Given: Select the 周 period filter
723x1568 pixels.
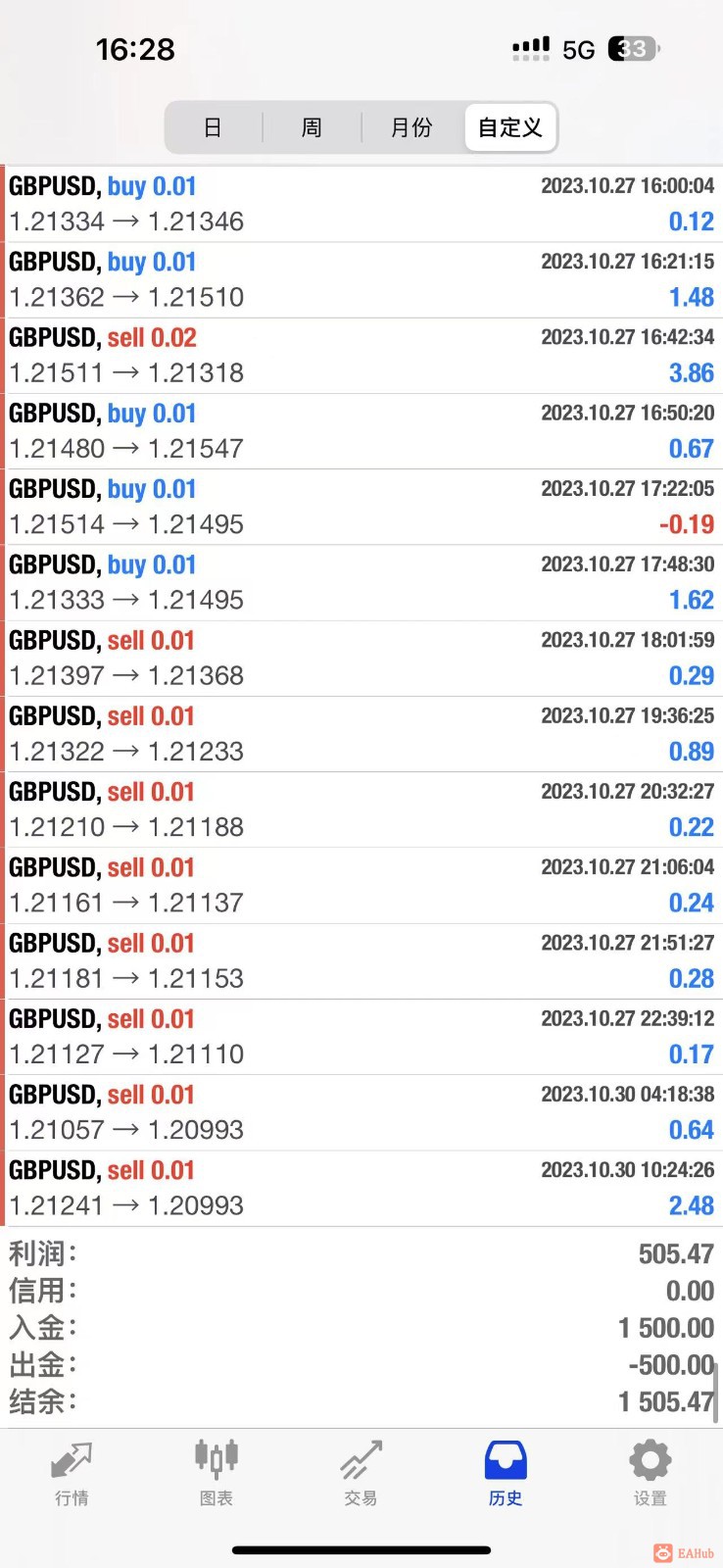Looking at the screenshot, I should click(x=312, y=127).
